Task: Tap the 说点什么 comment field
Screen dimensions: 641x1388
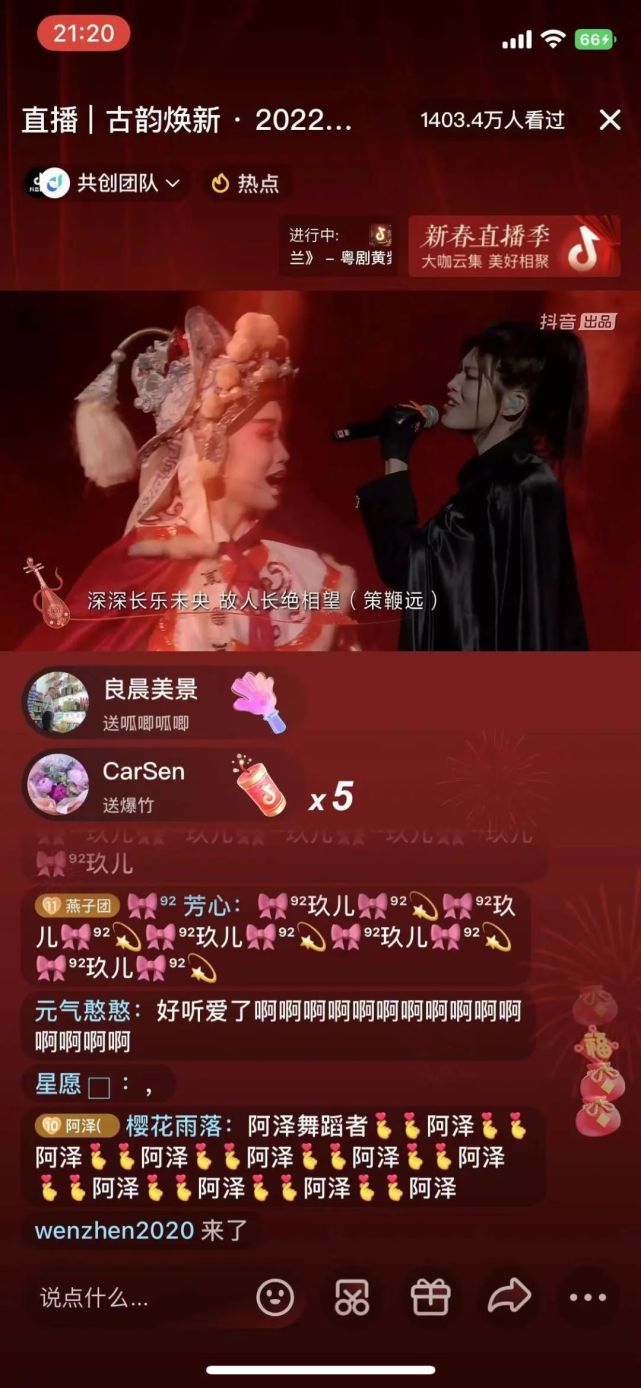Action: point(126,1298)
